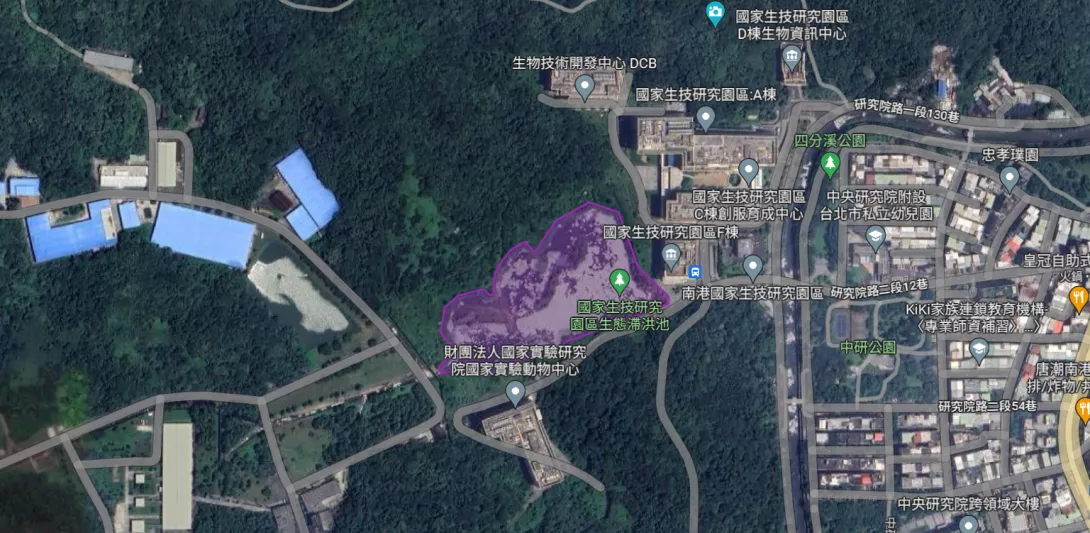This screenshot has width=1090, height=533.
Task: Tap the KiKi家族連鎖教育機構 pin
Action: coord(979,350)
